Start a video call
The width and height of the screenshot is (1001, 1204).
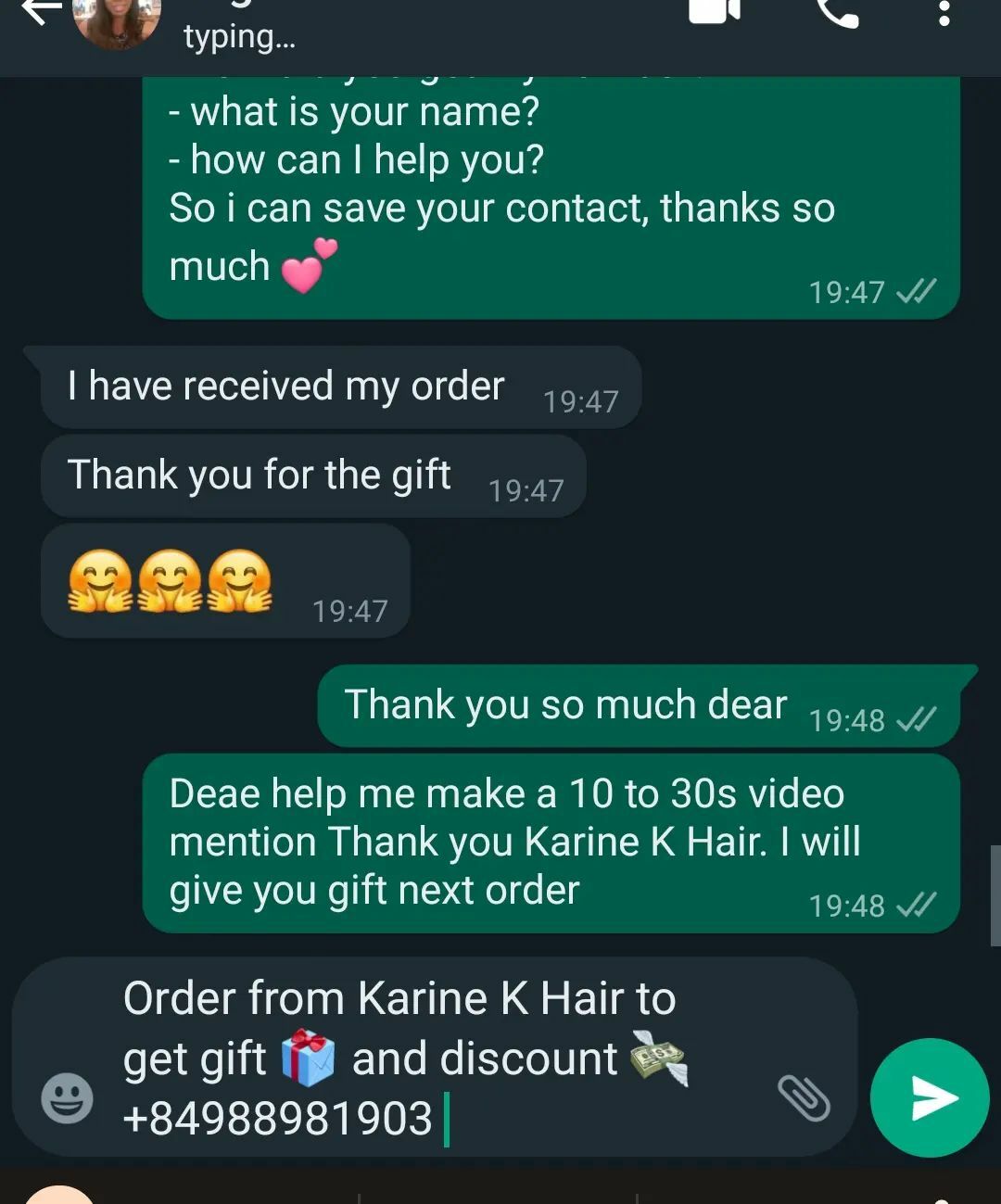pos(715,11)
